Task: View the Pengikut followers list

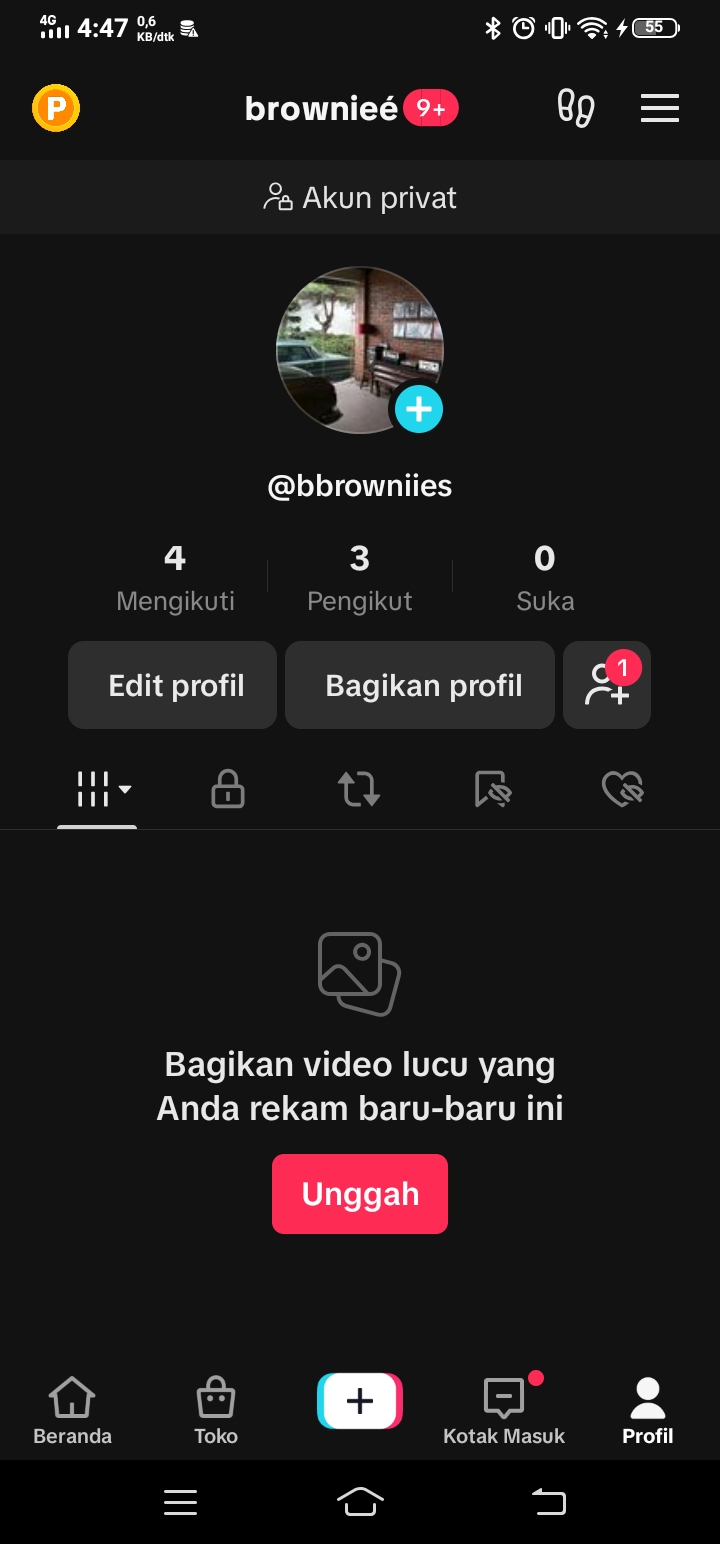Action: click(x=360, y=577)
